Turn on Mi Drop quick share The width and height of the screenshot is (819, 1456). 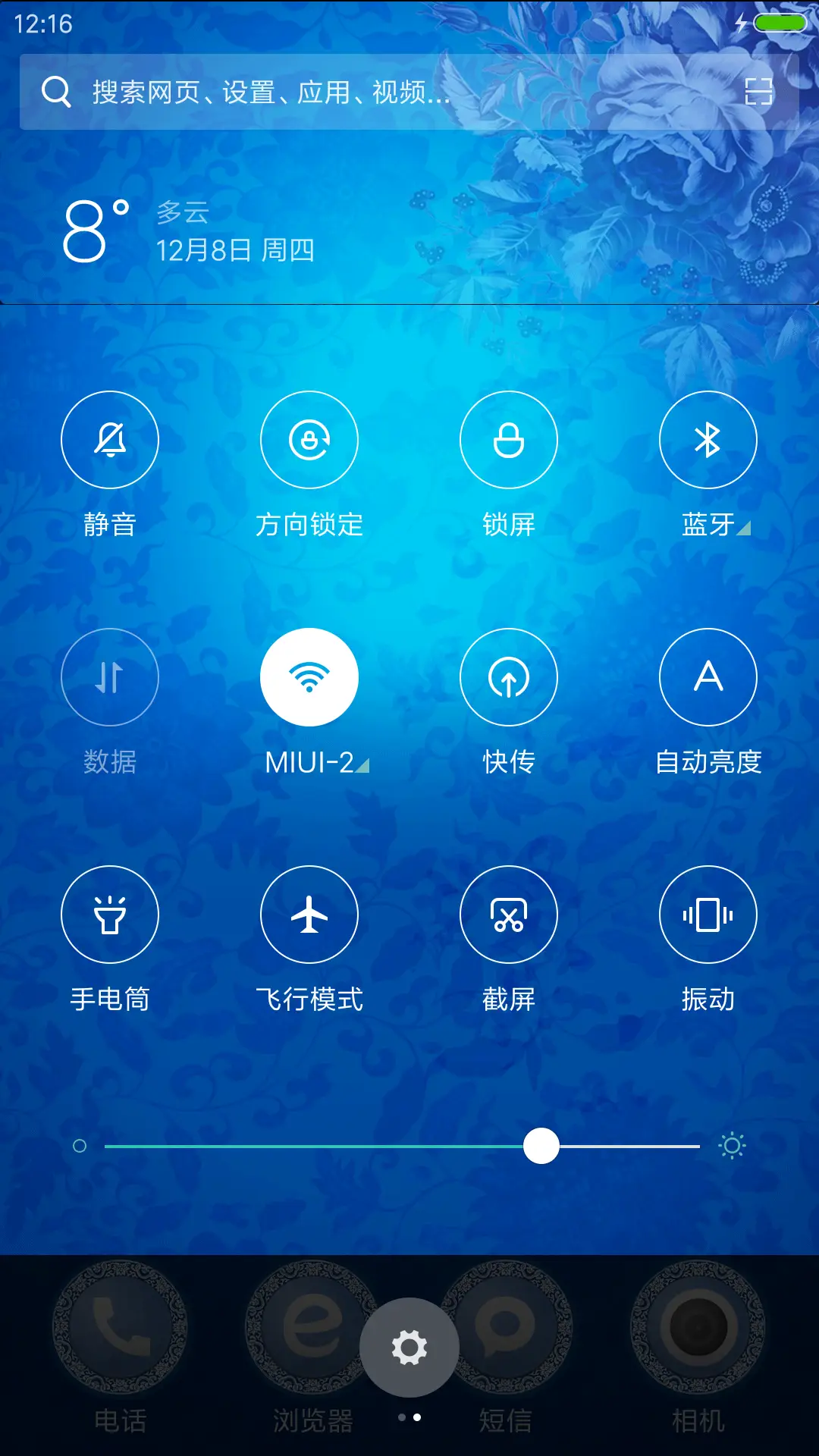tap(509, 677)
